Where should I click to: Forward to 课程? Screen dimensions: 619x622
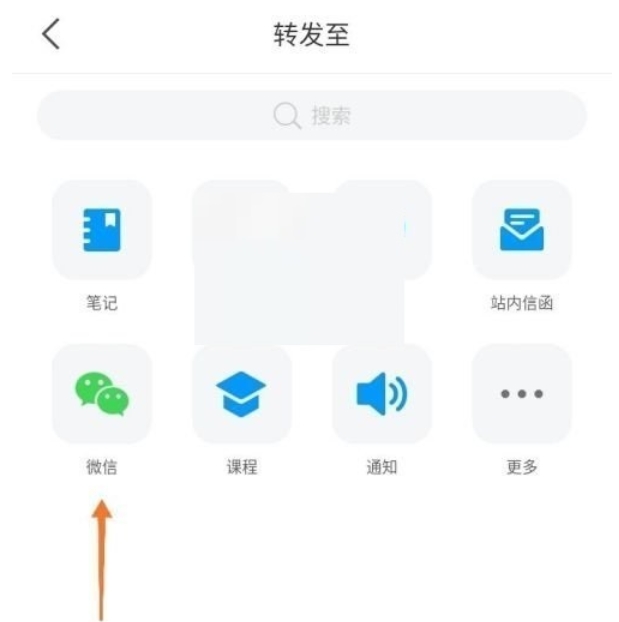241,395
